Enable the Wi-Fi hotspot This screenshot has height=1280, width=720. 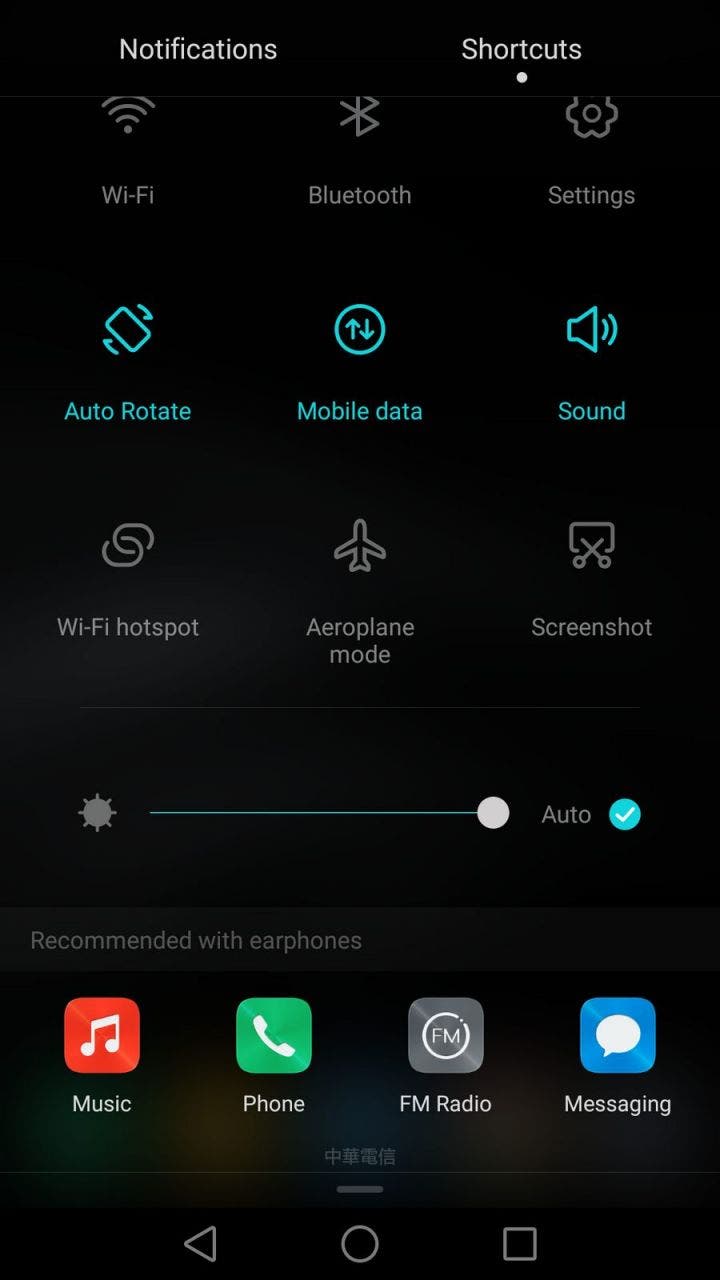(x=128, y=580)
